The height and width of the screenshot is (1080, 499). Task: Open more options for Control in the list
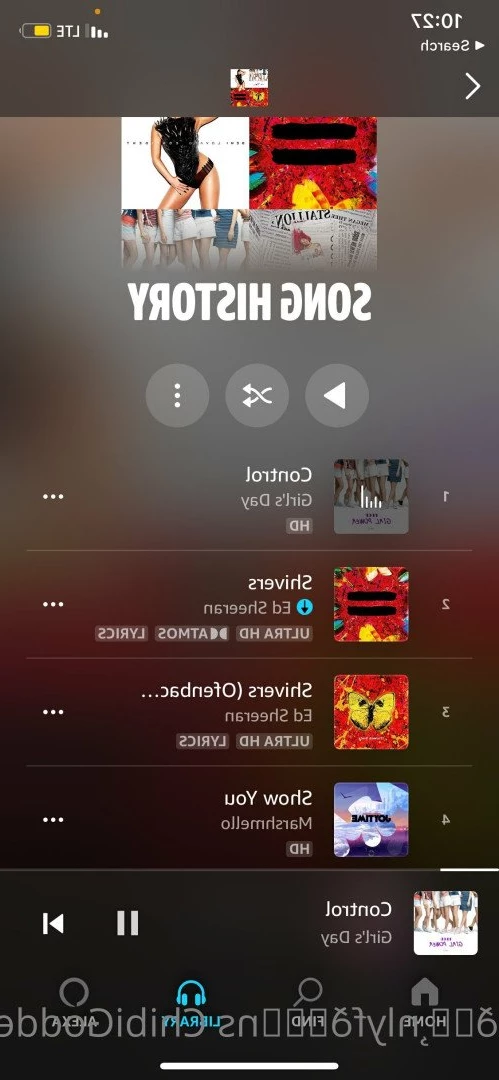(53, 497)
